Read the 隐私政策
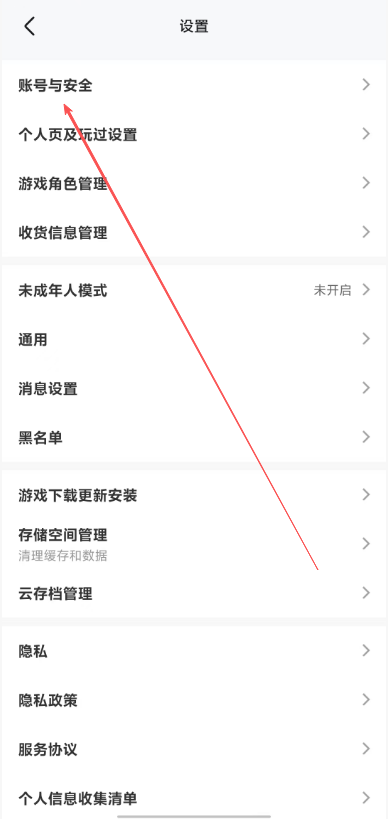Screen dimensions: 388x819 (194, 700)
